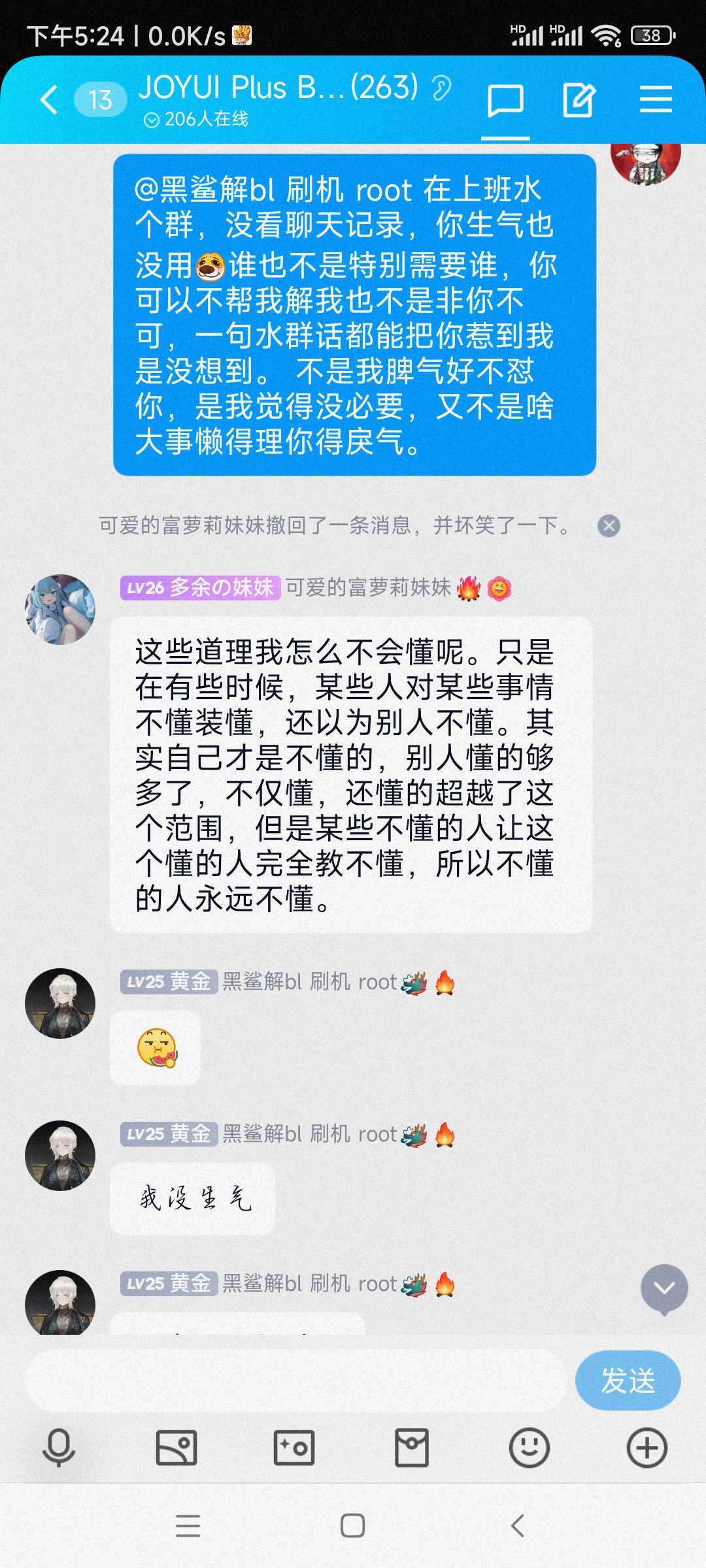The width and height of the screenshot is (706, 1568).
Task: Tap the system home button
Action: (x=353, y=1526)
